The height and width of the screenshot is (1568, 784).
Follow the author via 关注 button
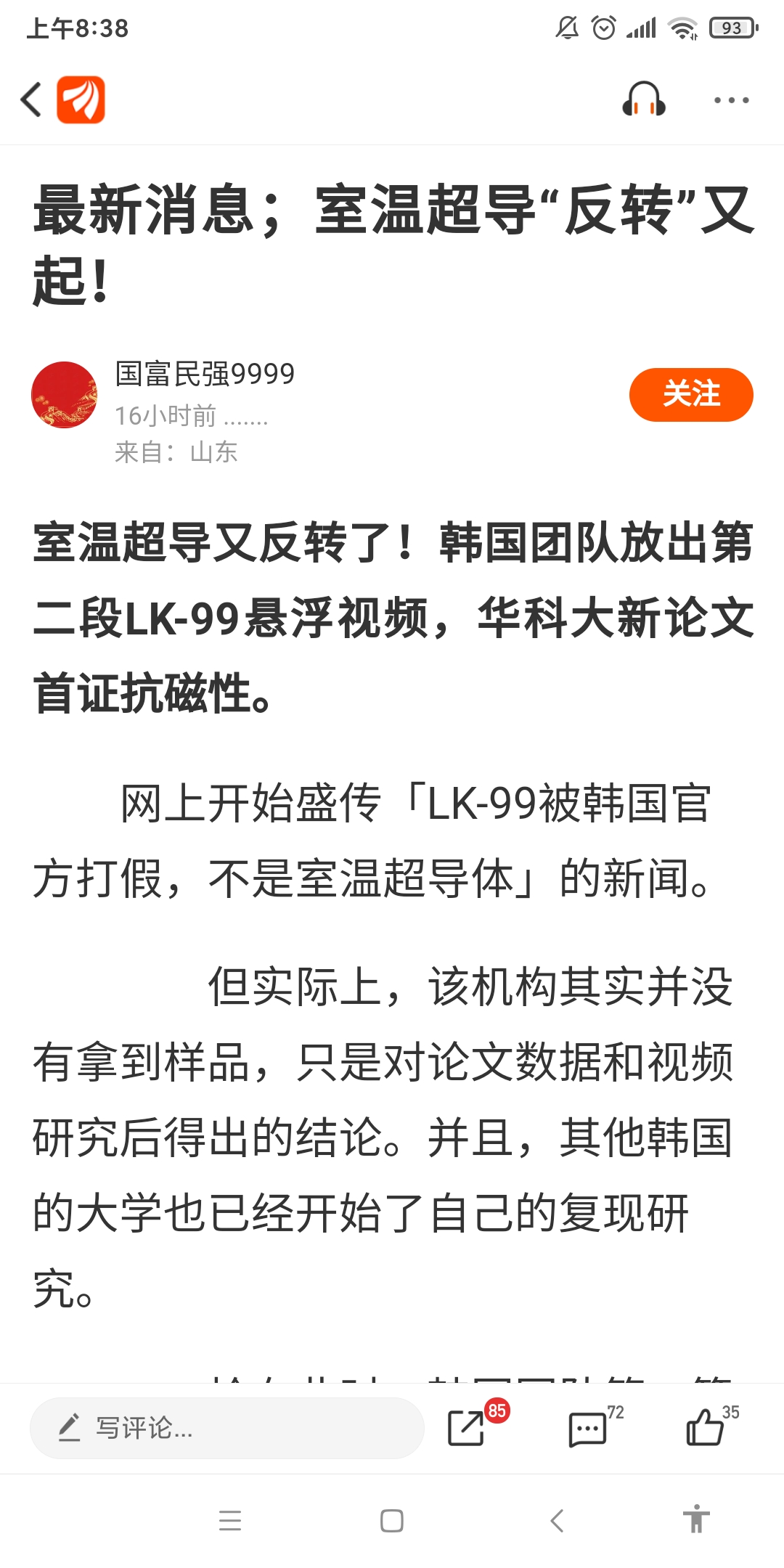point(690,394)
